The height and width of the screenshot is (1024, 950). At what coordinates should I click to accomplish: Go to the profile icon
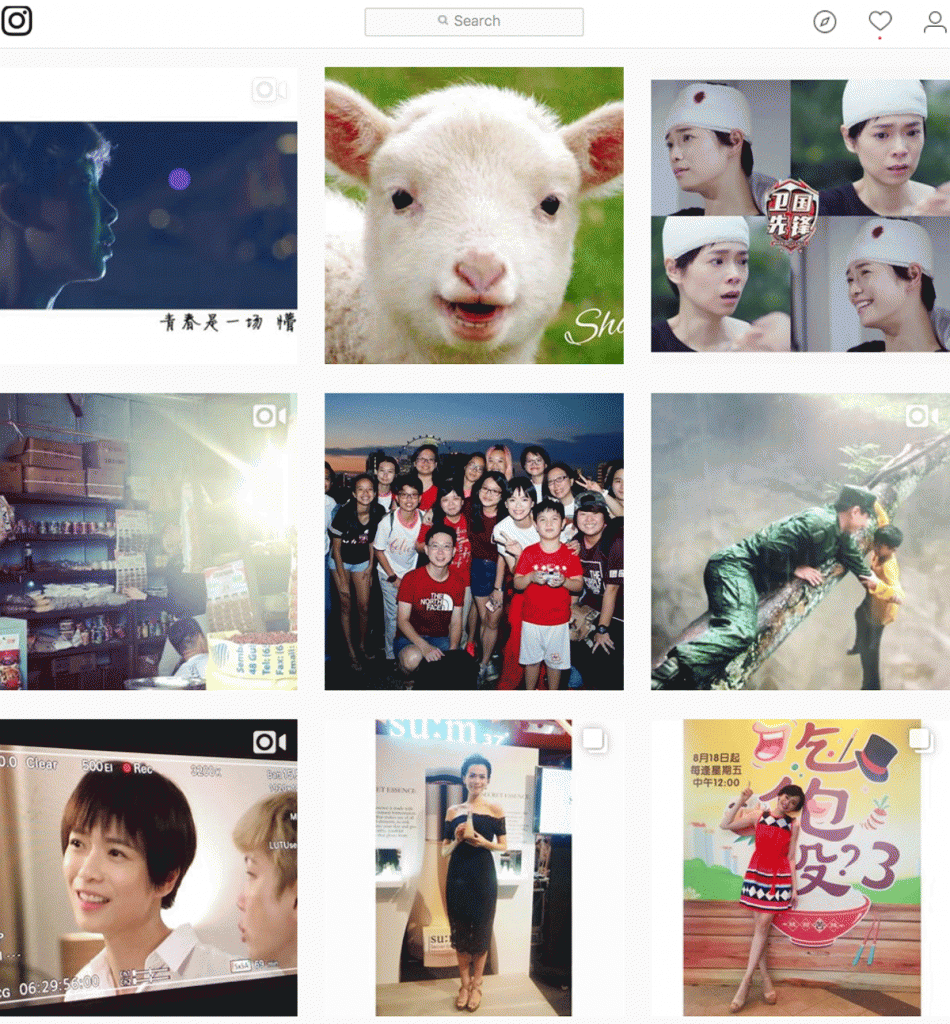[x=935, y=21]
